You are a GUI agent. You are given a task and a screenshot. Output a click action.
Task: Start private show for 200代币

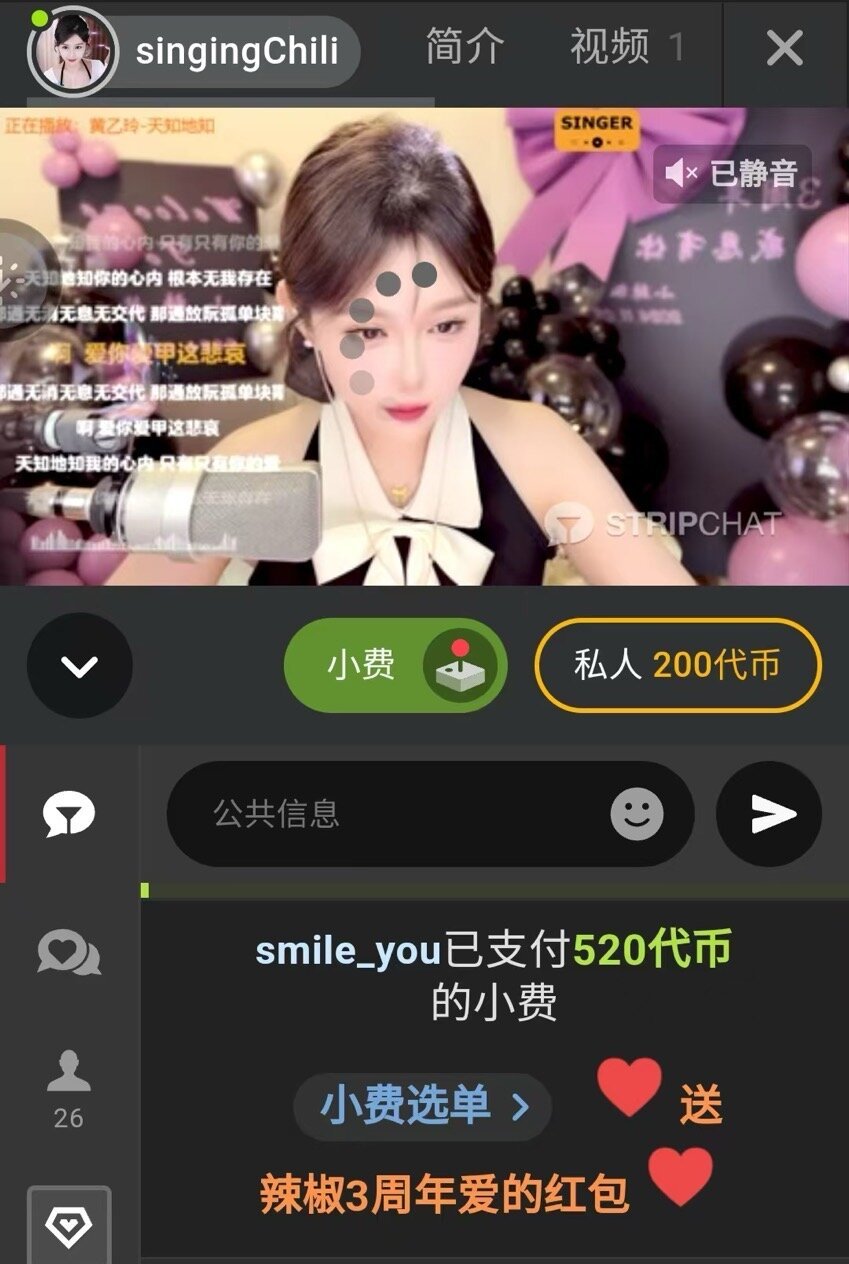click(x=677, y=666)
